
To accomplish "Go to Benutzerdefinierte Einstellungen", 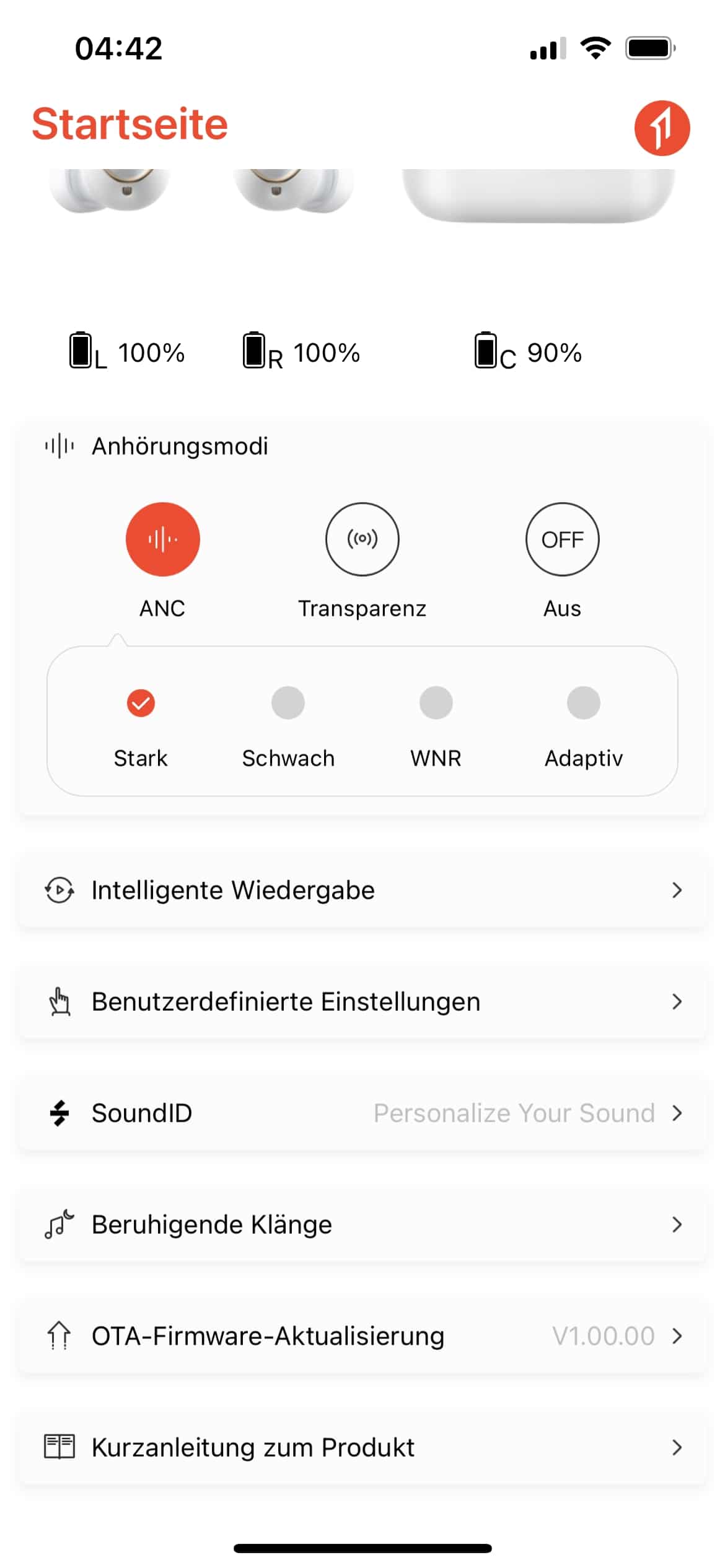I will click(362, 1001).
